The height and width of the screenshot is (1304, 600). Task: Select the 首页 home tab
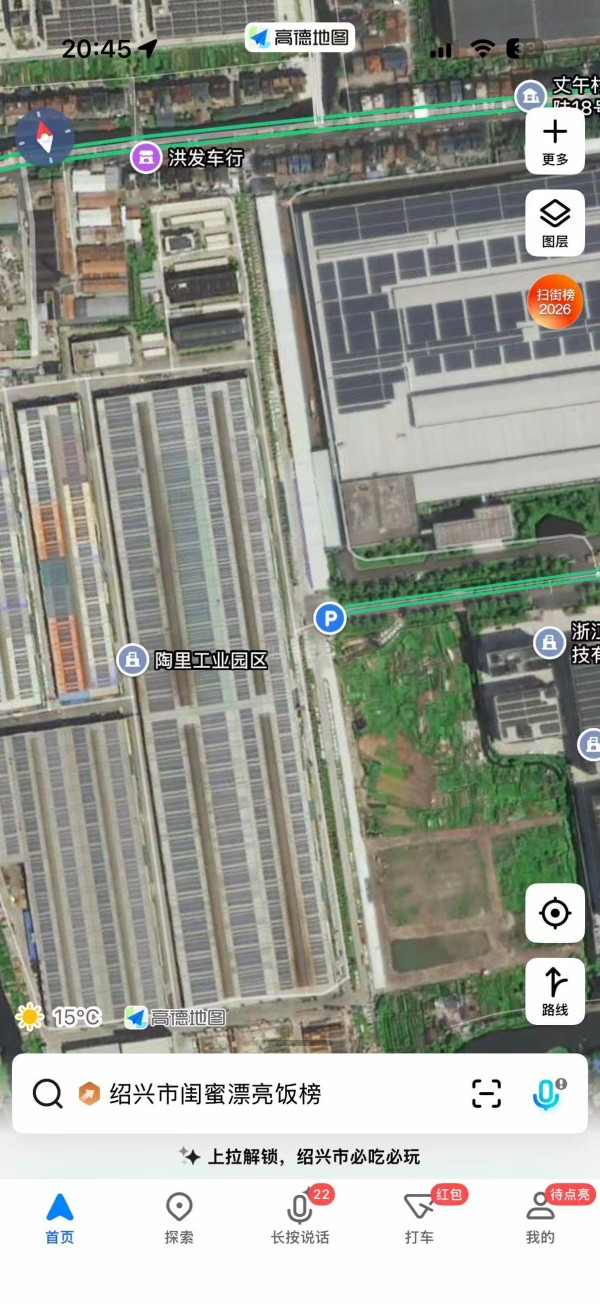pos(60,1218)
